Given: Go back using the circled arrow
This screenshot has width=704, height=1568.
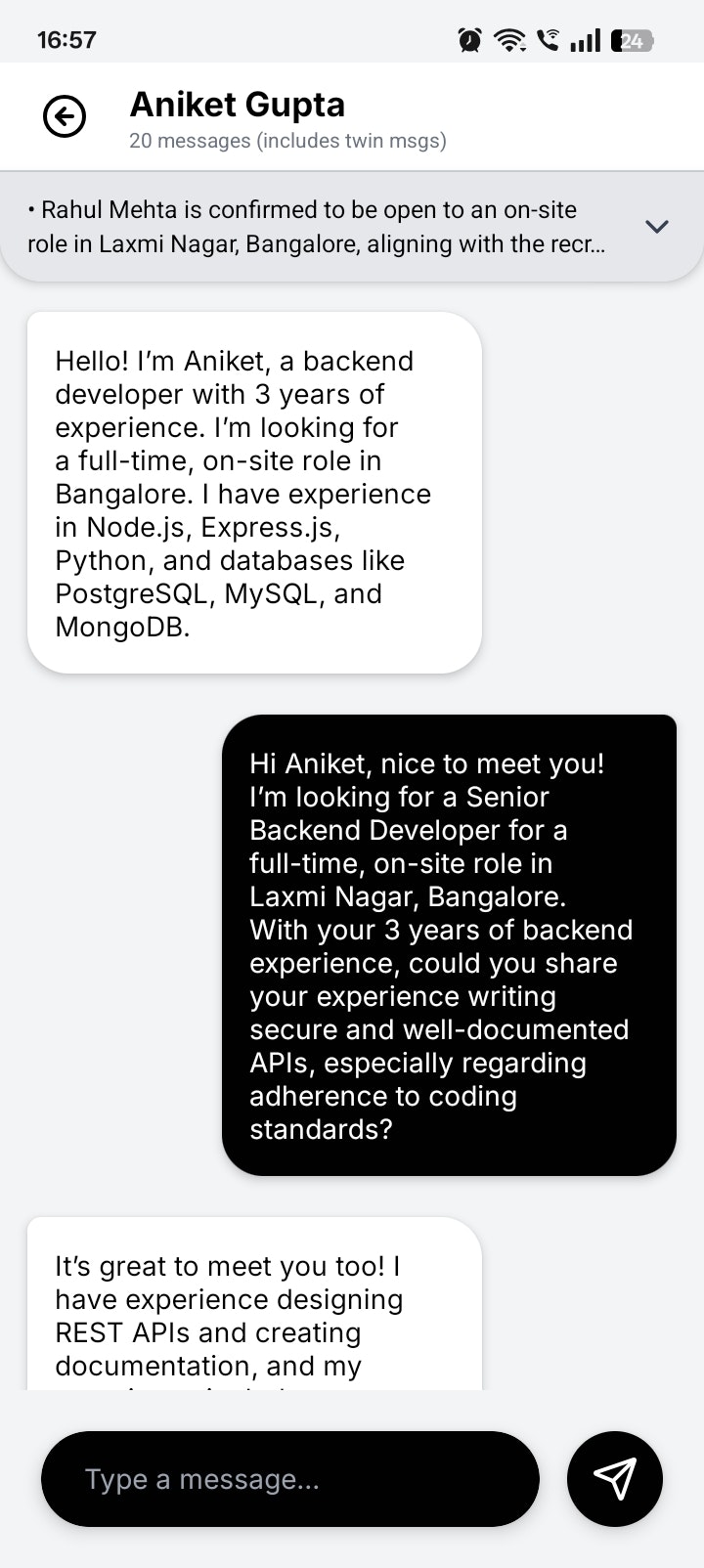Looking at the screenshot, I should [x=65, y=117].
